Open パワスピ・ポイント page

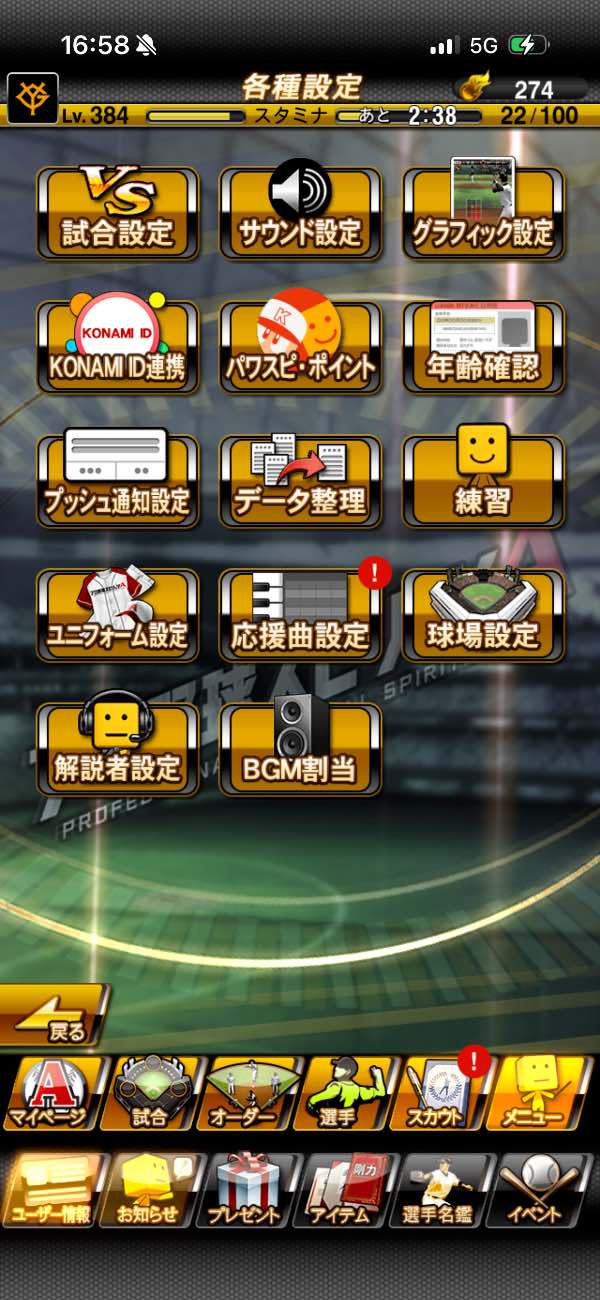click(300, 348)
